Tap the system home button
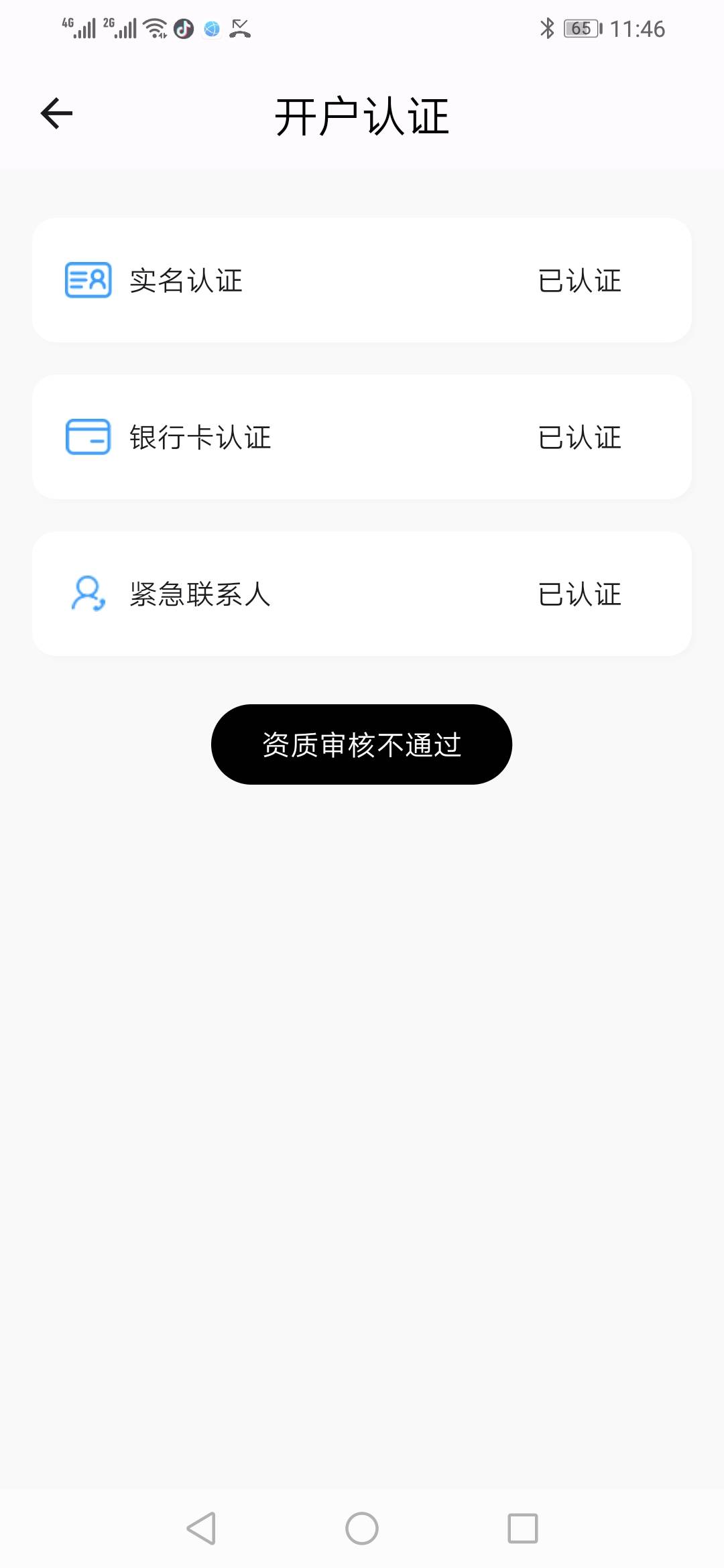724x1568 pixels. coord(362,1528)
